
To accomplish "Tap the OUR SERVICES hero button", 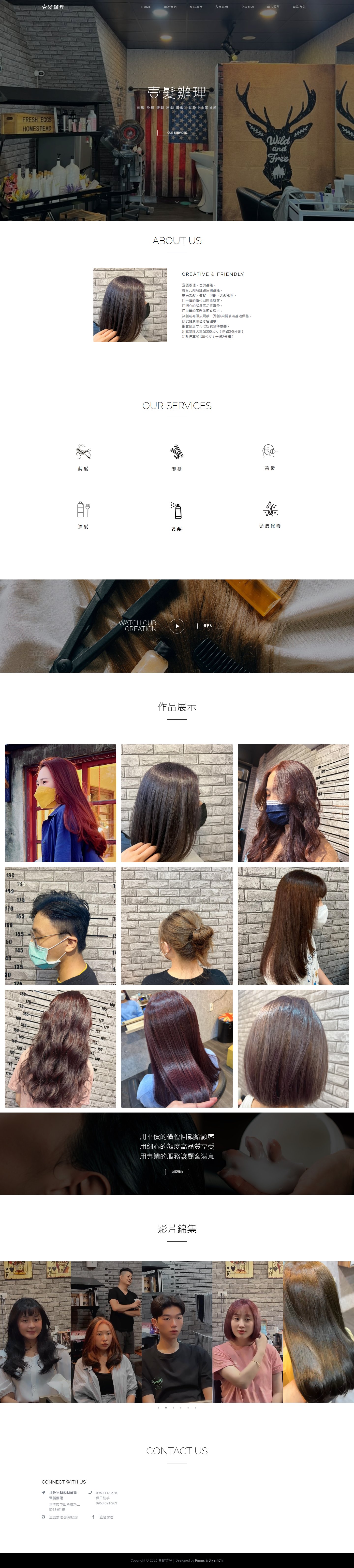I will 177,133.
